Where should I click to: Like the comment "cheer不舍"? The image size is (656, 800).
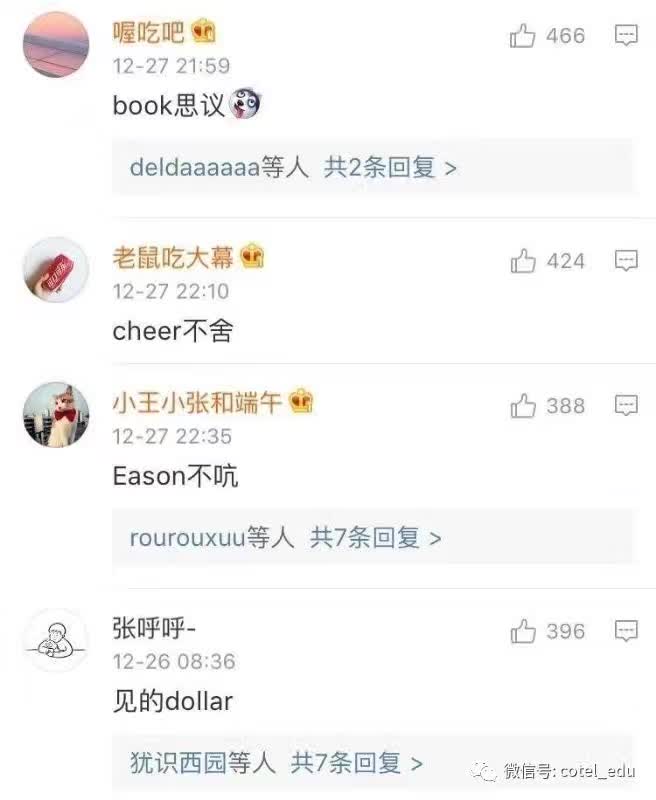[x=523, y=262]
